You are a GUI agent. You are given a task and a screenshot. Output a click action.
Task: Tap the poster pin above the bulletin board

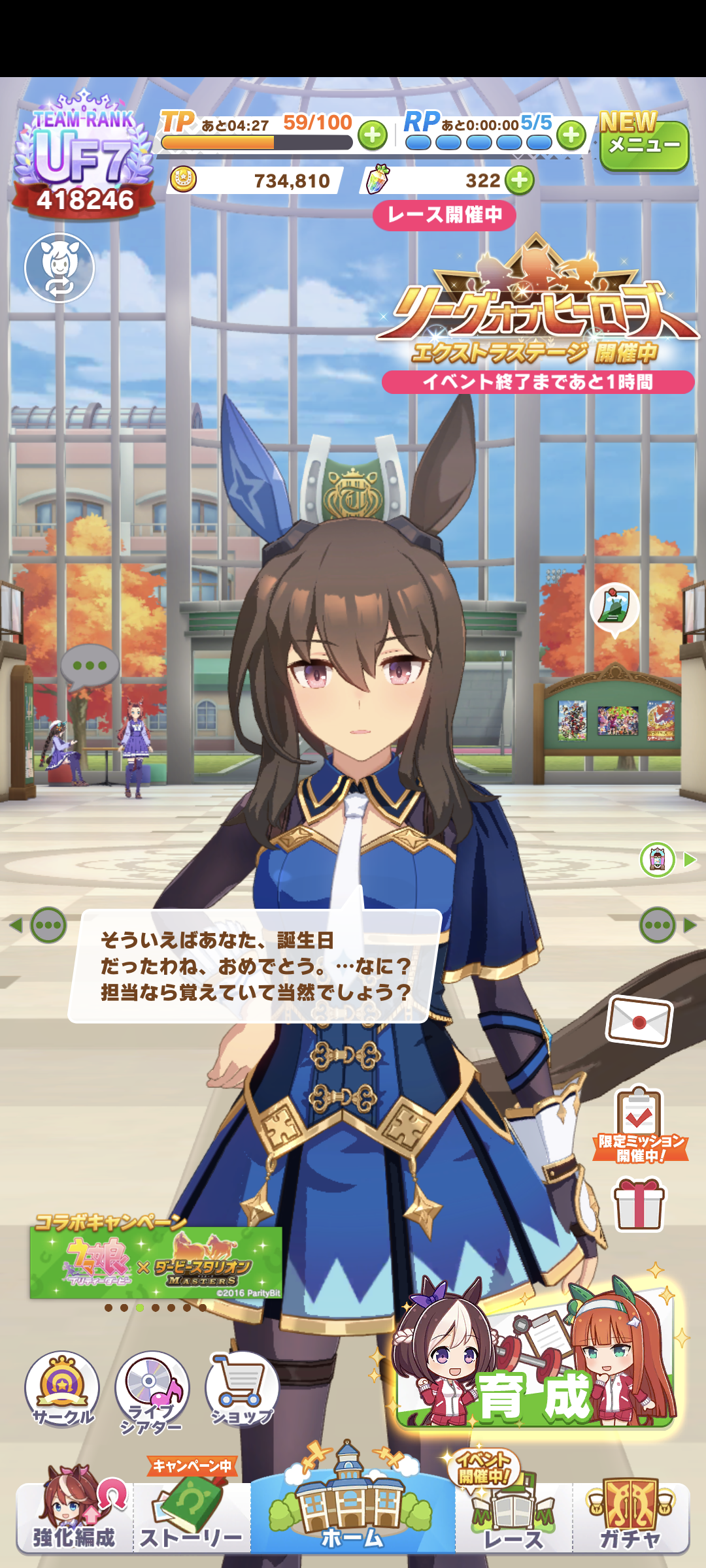coord(614,608)
